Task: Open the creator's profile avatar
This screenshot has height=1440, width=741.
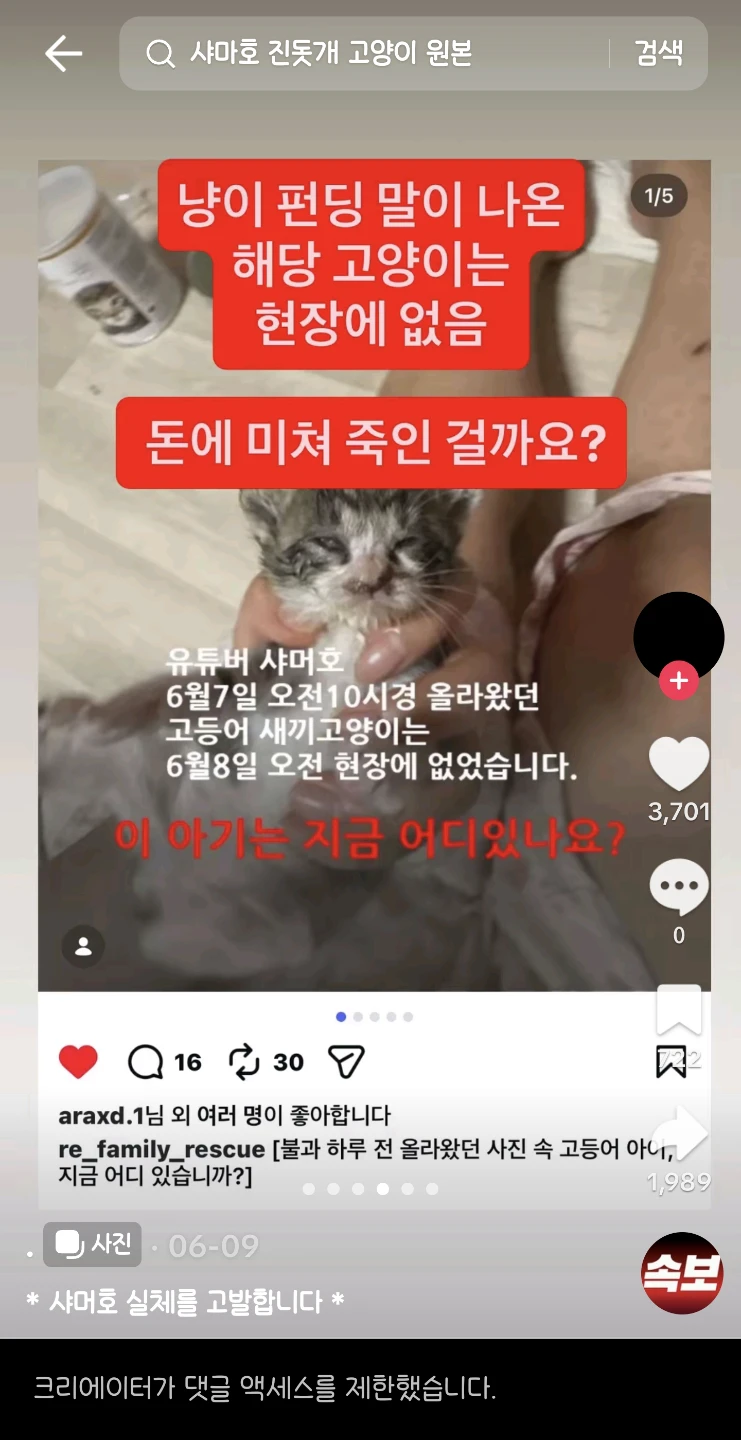Action: point(679,636)
